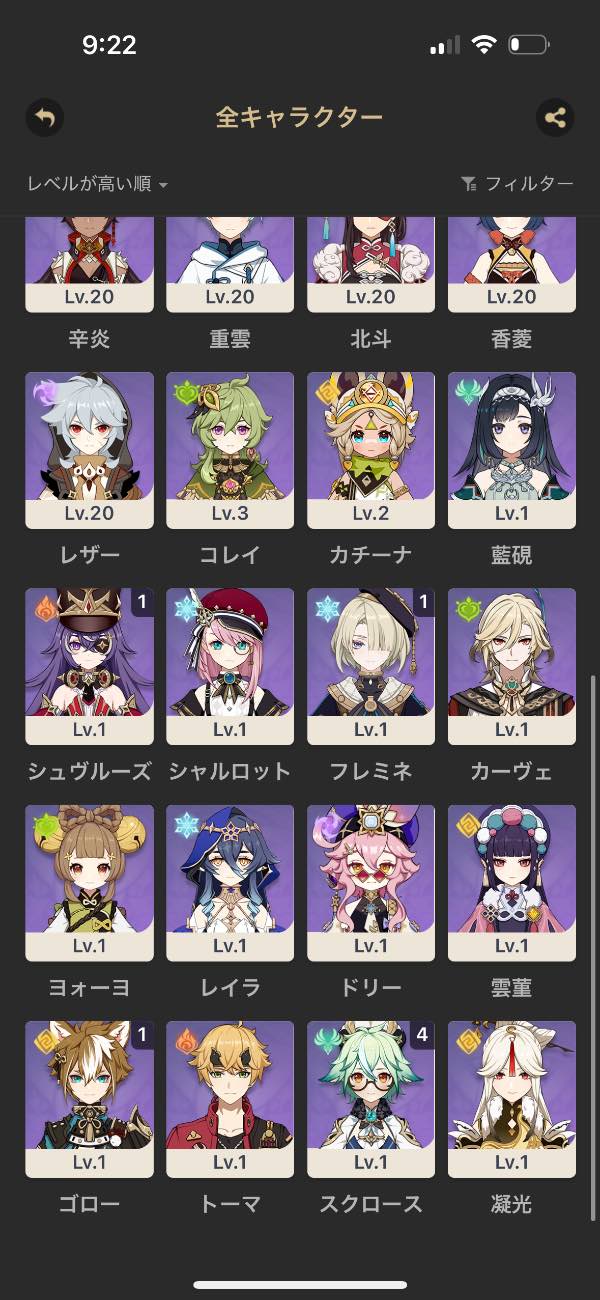Open カーヴェ character card
Image resolution: width=600 pixels, height=1300 pixels.
click(x=512, y=666)
